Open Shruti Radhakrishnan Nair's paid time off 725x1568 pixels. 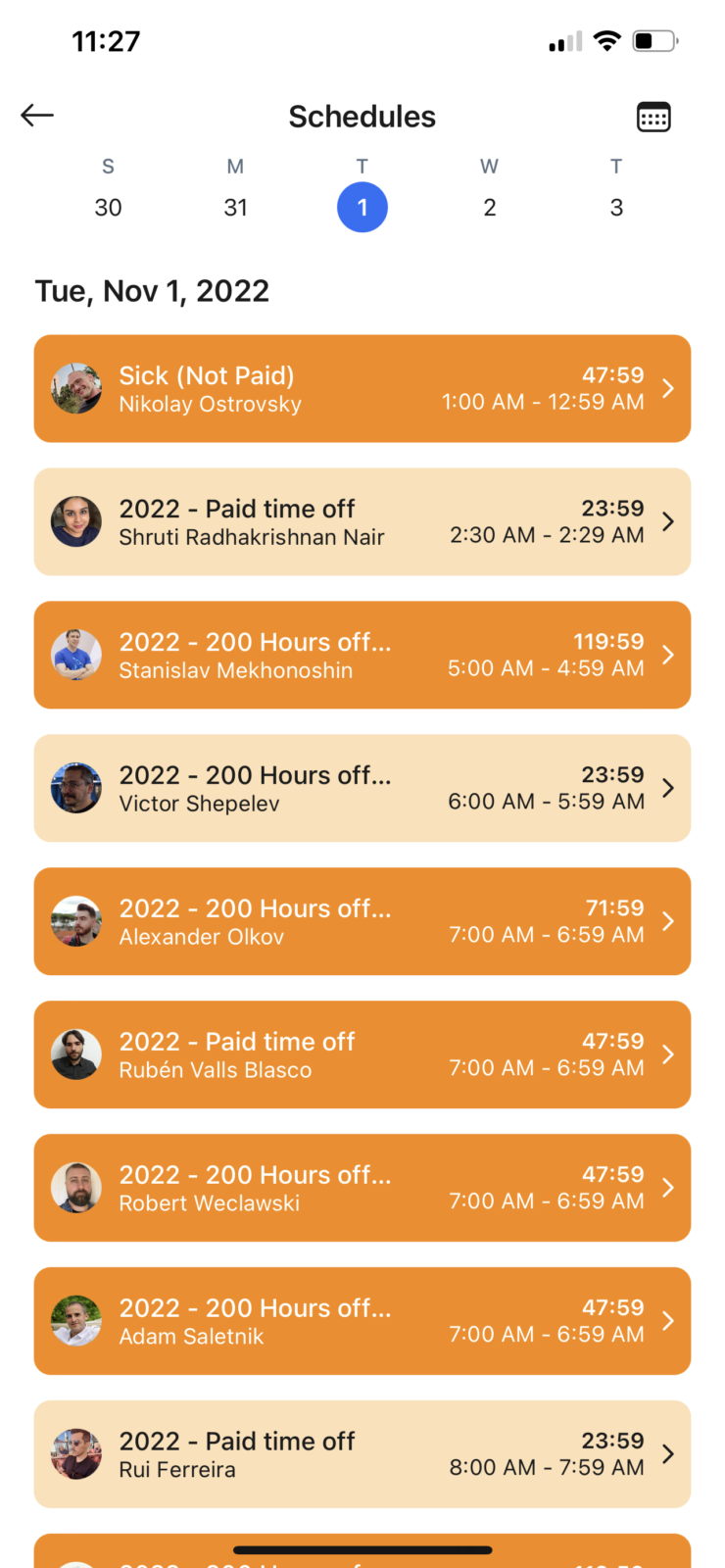(362, 522)
